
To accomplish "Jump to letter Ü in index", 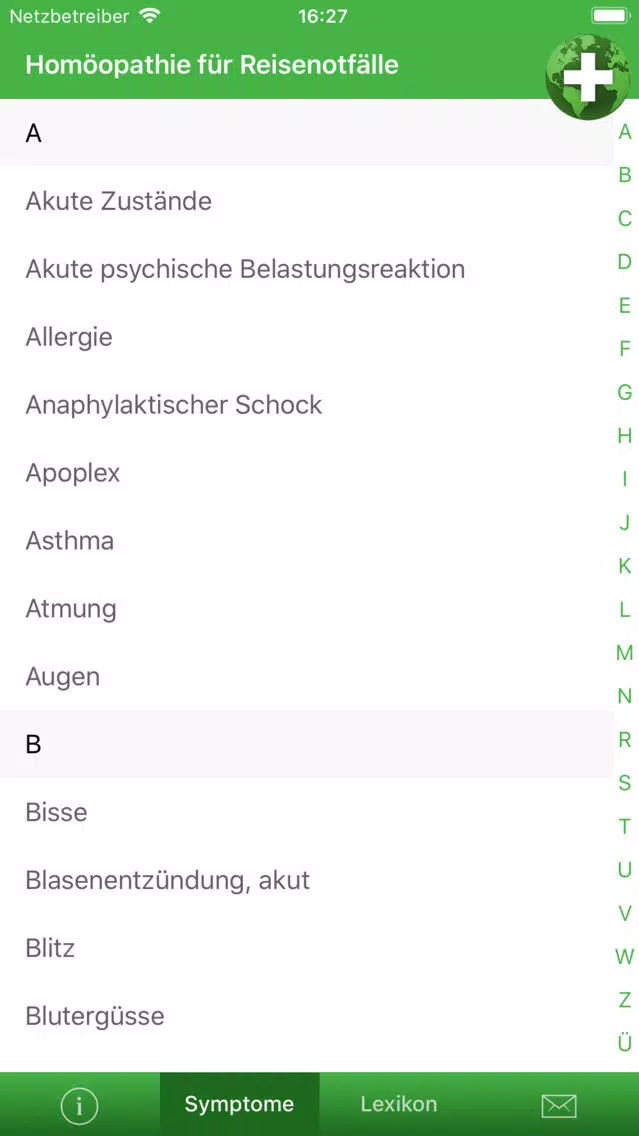I will point(625,1043).
